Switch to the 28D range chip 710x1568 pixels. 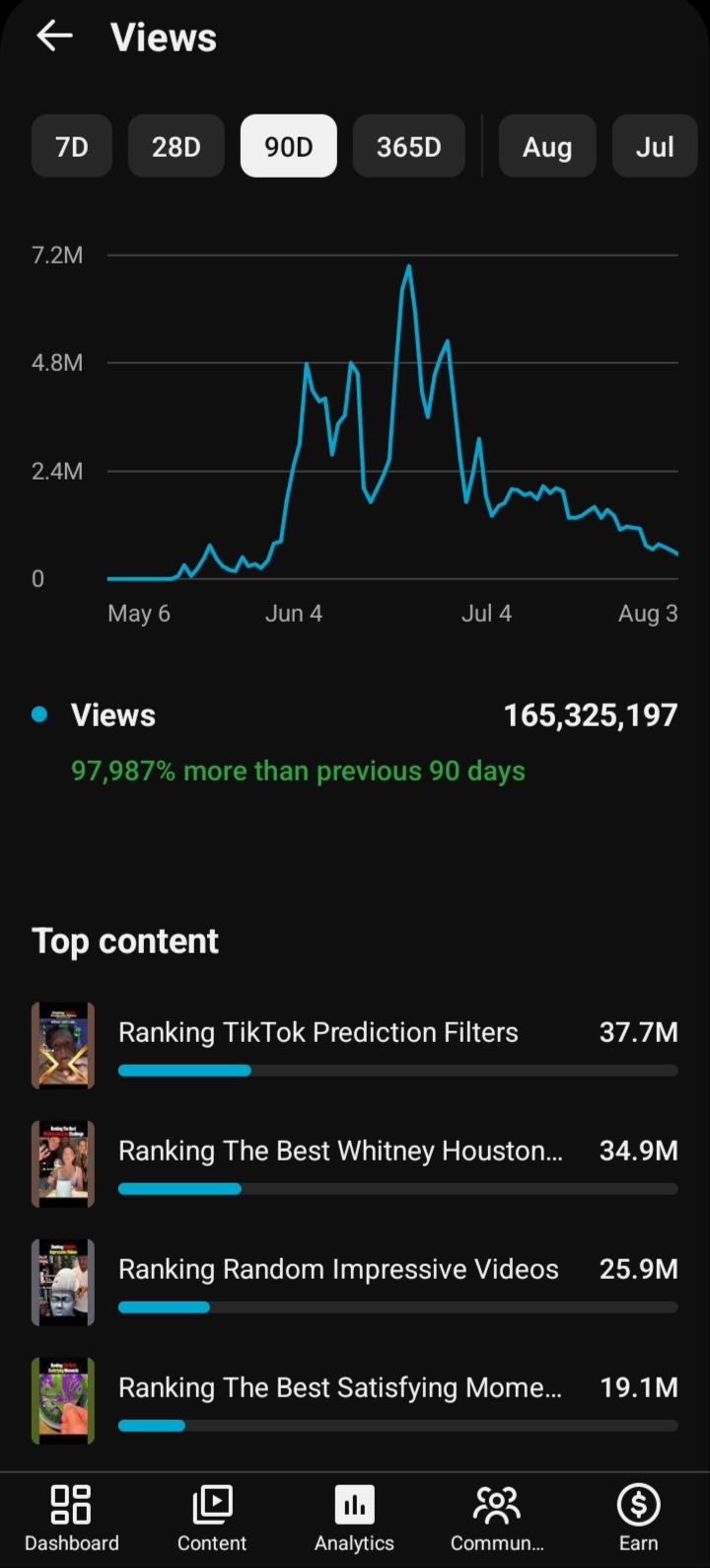coord(177,146)
